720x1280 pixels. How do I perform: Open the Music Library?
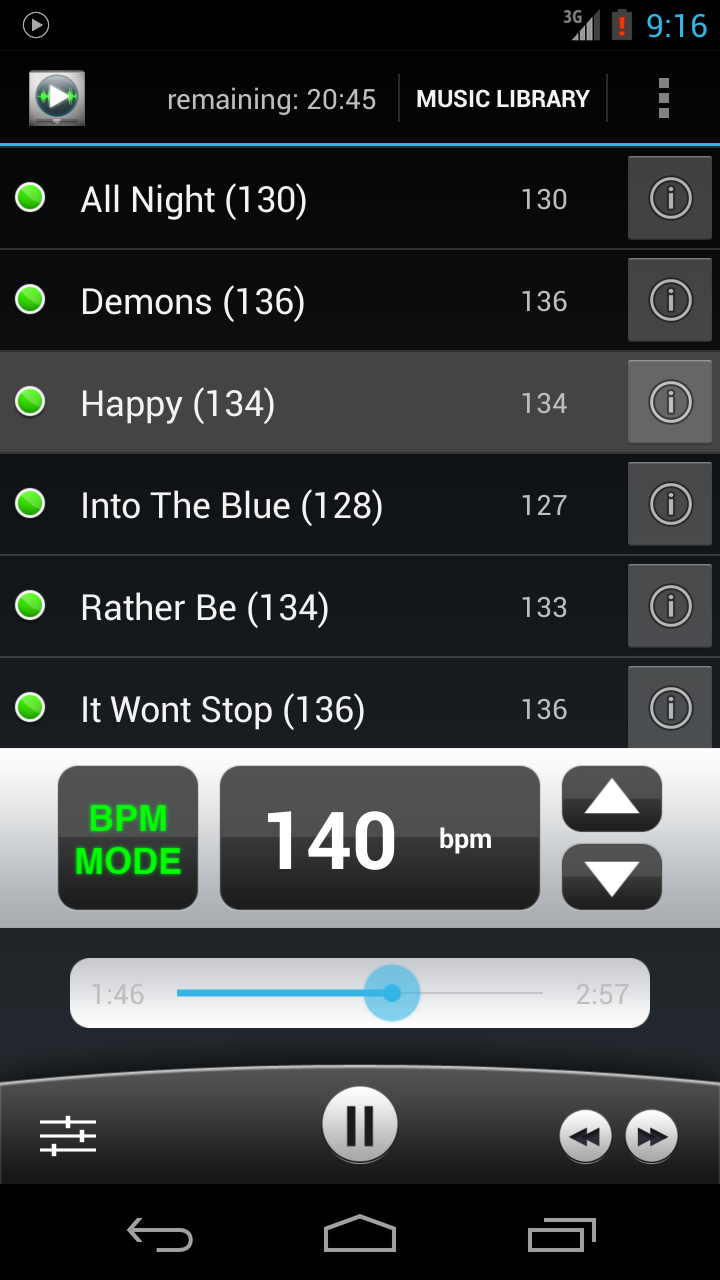click(502, 99)
